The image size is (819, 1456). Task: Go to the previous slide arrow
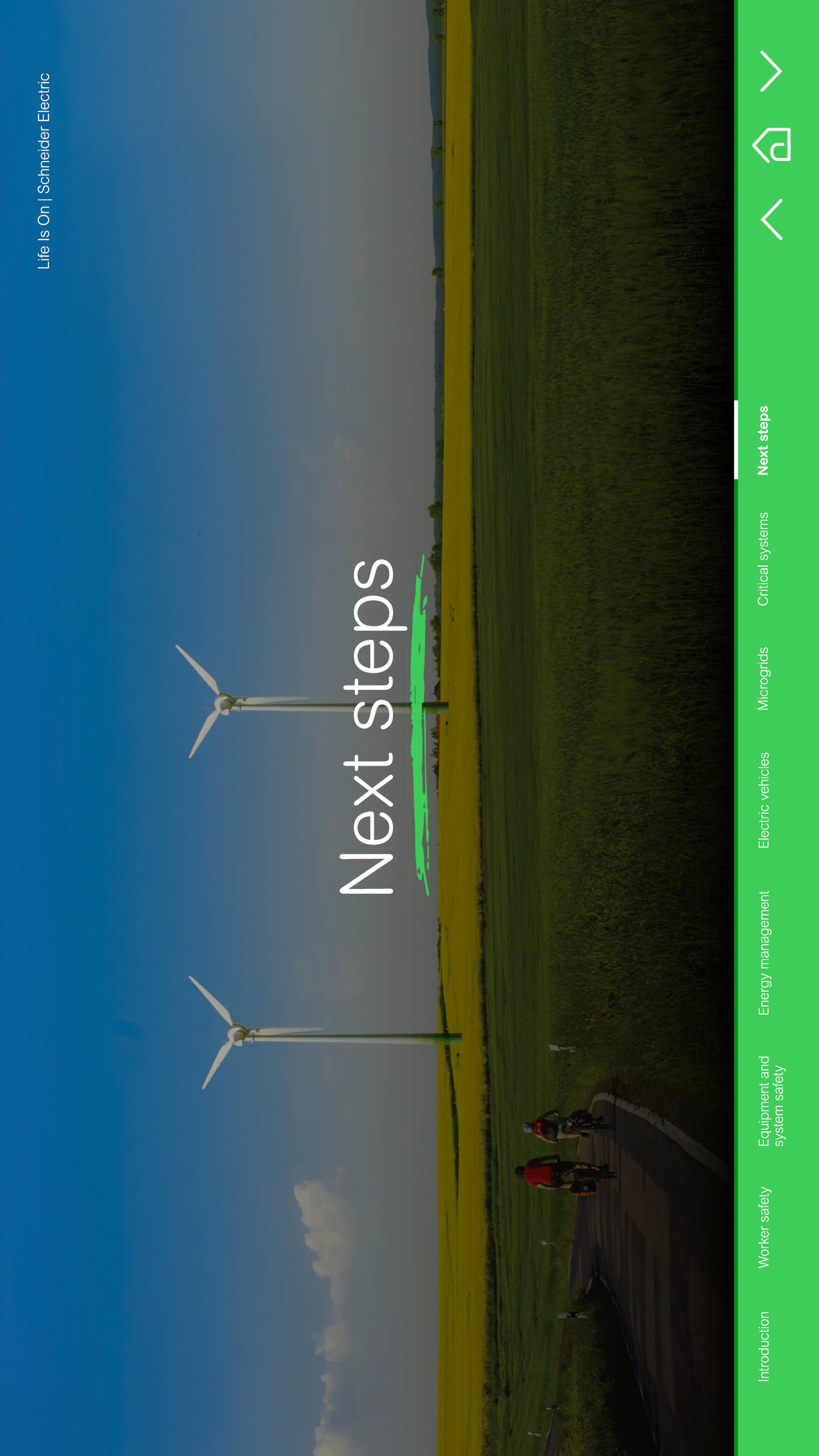tap(772, 219)
